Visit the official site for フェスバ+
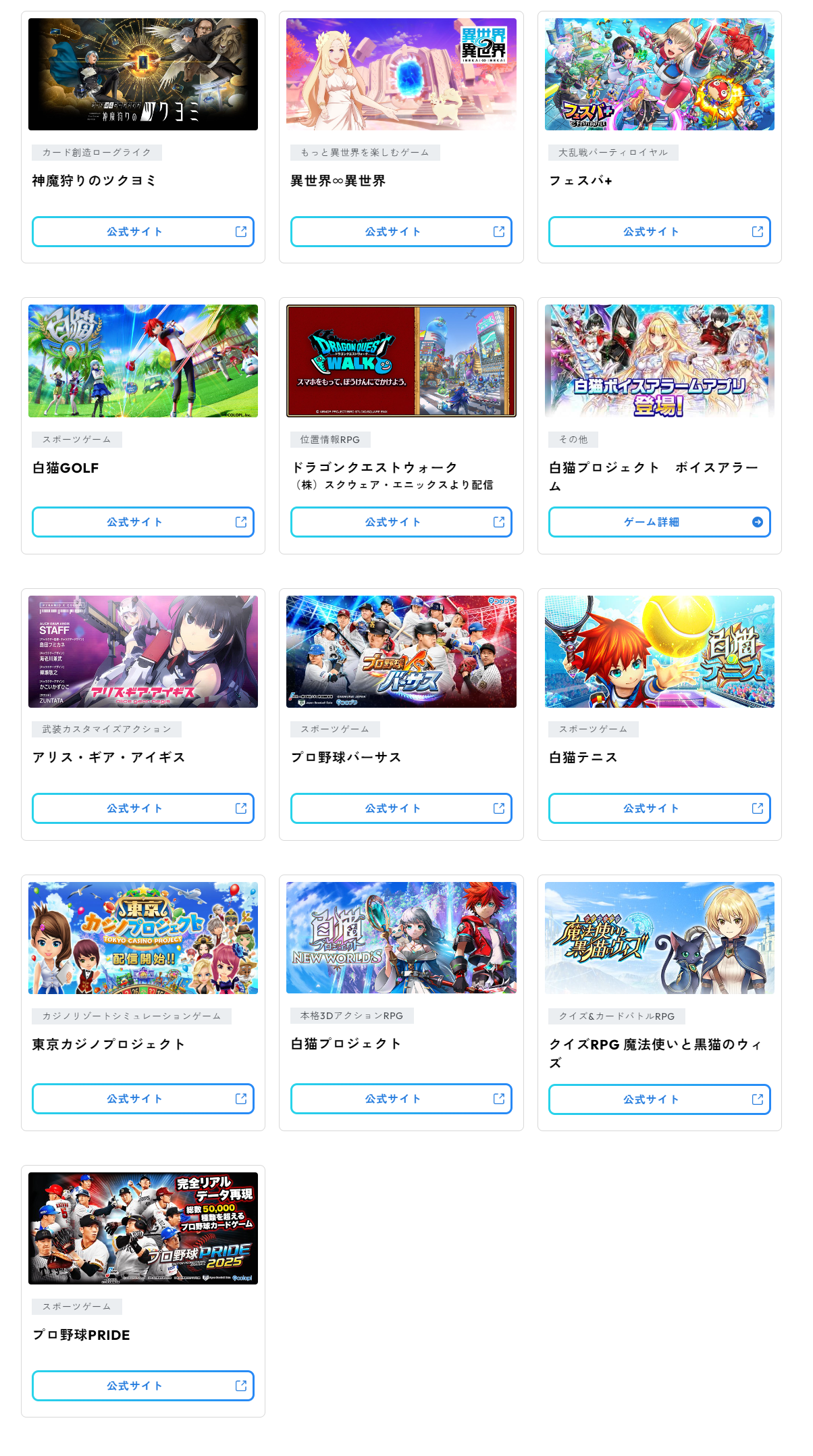 pos(659,232)
